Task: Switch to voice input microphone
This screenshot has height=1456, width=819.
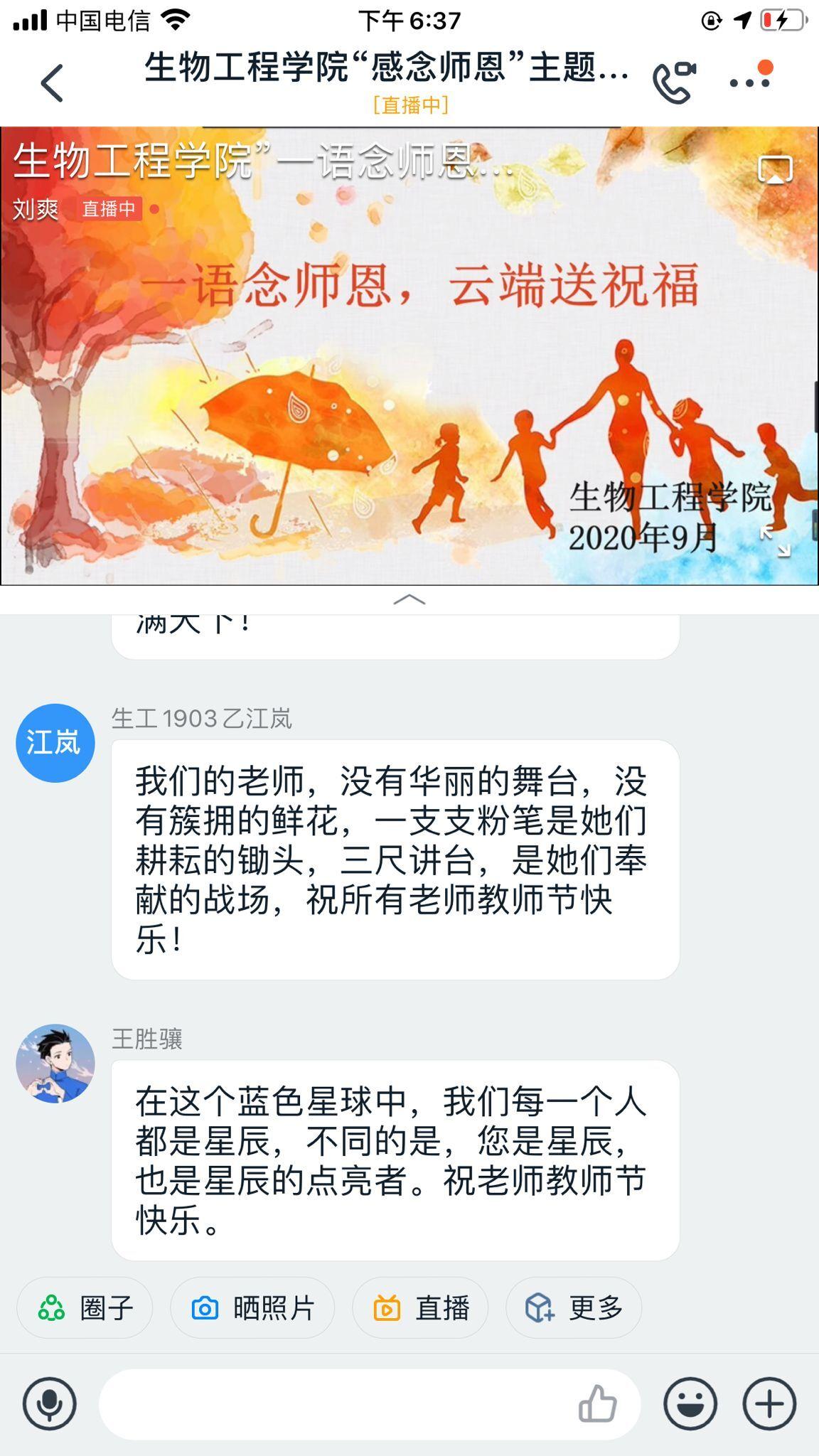Action: 49,1403
